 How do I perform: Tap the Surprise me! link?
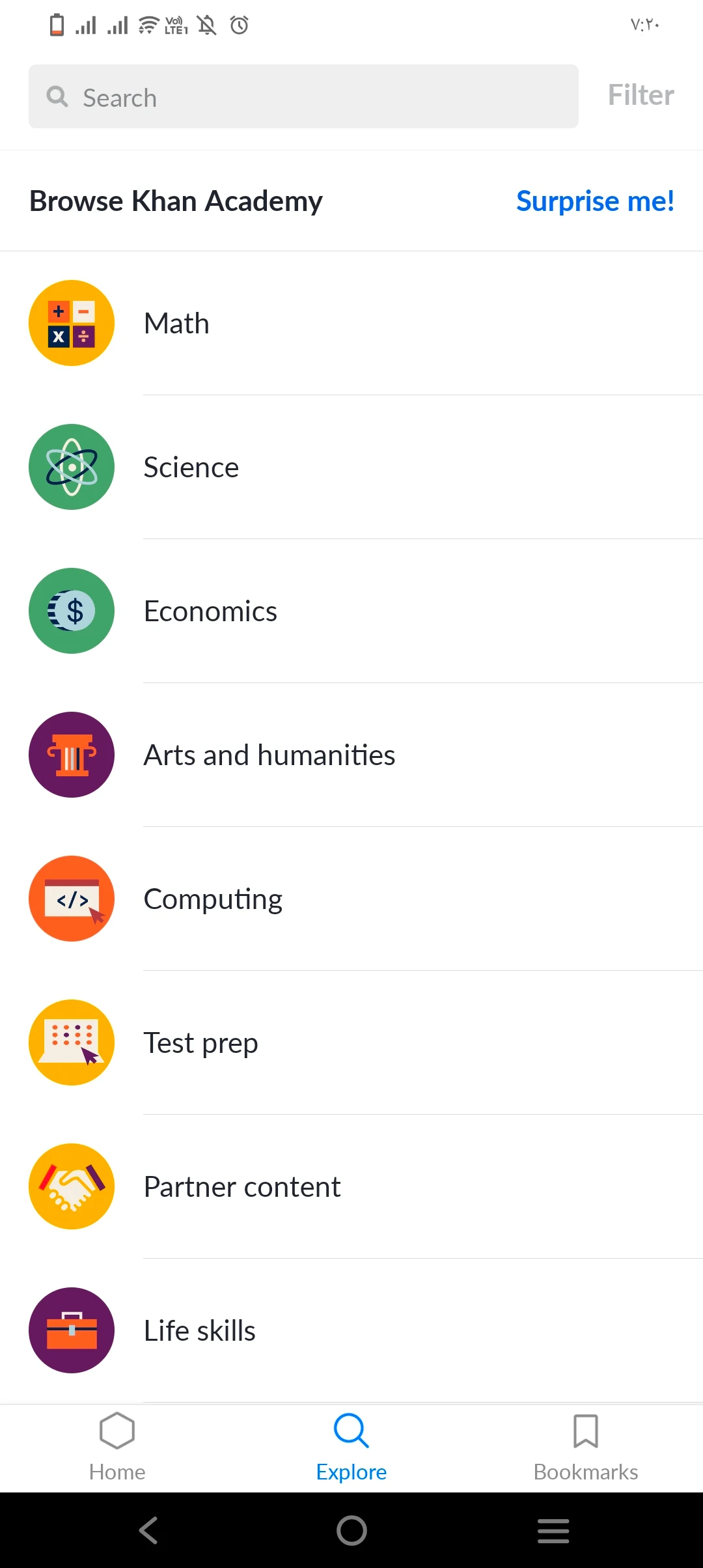[595, 201]
